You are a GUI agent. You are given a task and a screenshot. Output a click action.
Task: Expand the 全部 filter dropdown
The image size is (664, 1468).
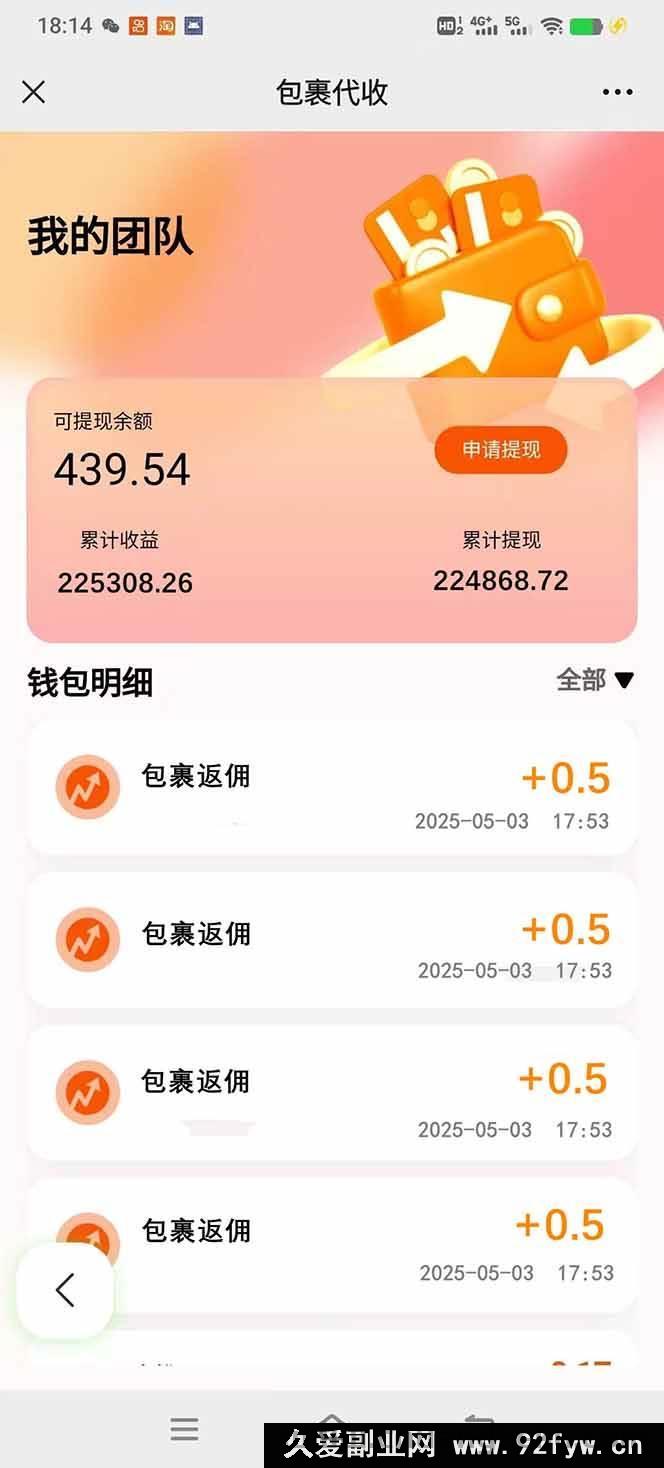point(595,681)
